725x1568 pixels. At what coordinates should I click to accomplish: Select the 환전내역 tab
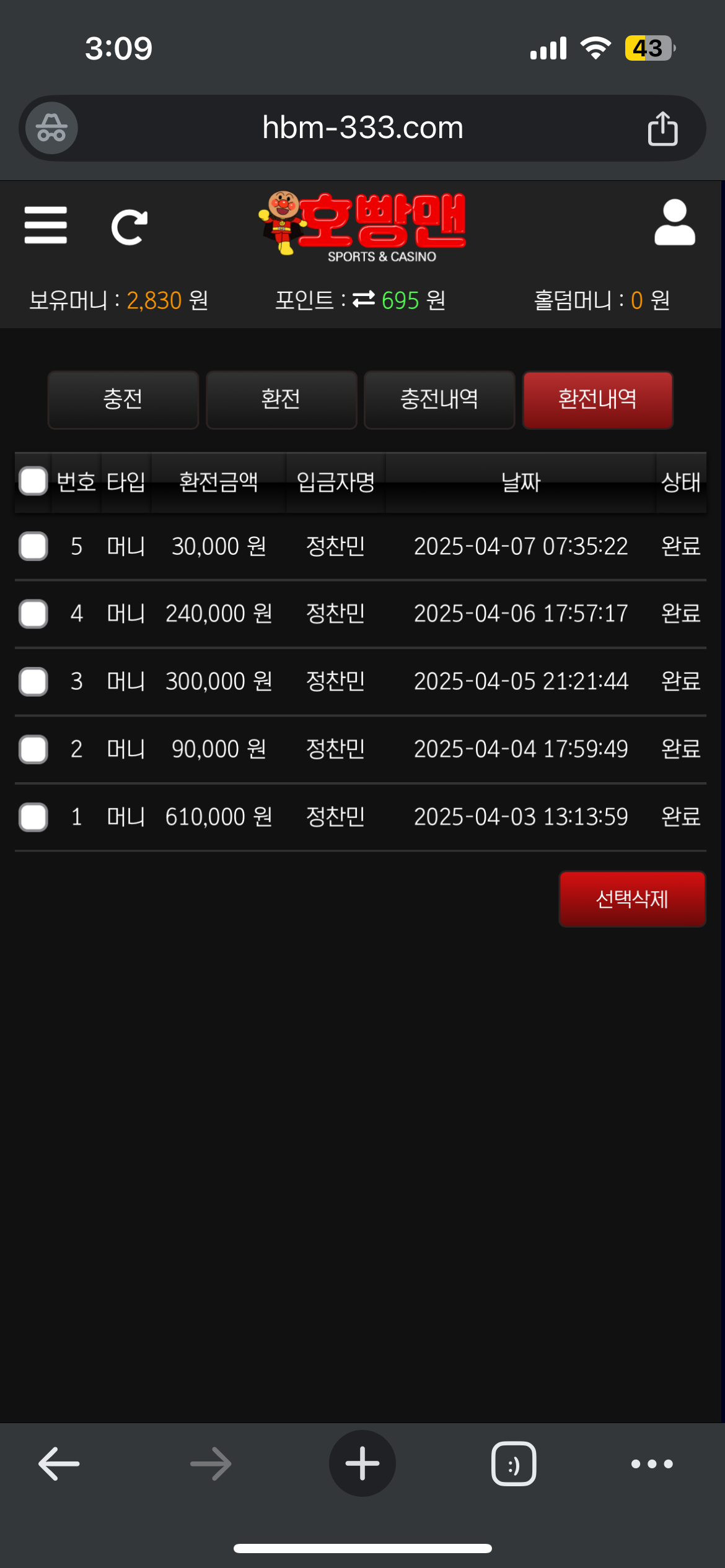[597, 399]
